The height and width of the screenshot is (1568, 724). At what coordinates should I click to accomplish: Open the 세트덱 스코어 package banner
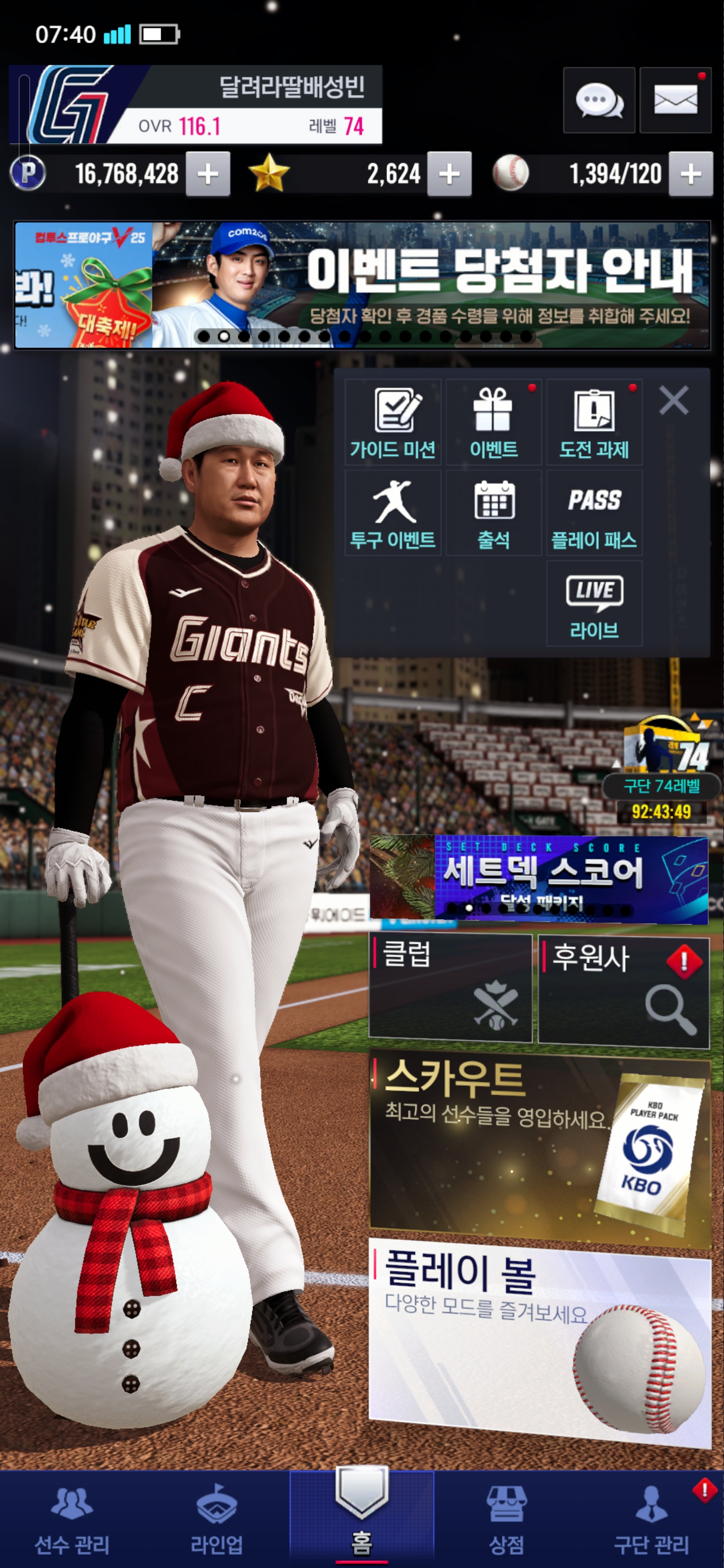tap(539, 878)
